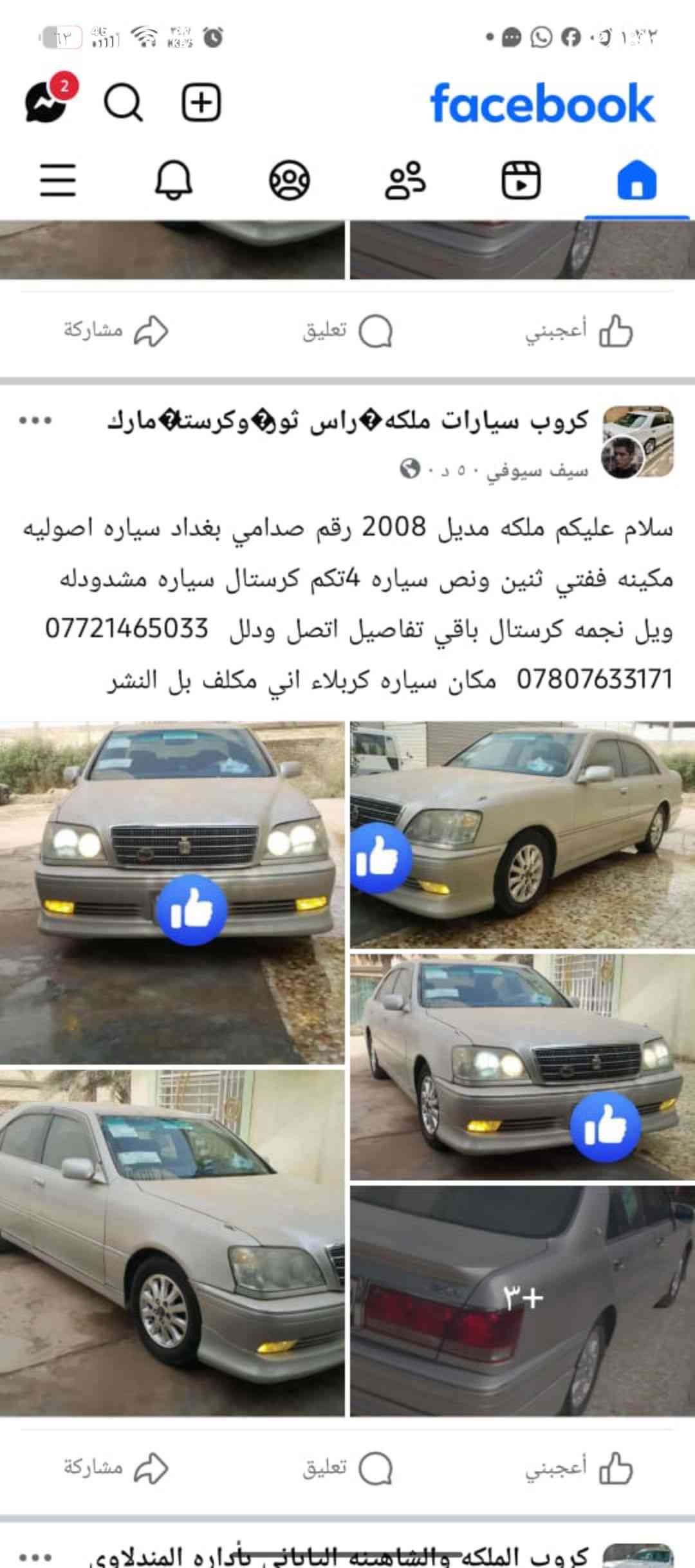Switch to the Home feed tab
The height and width of the screenshot is (1568, 695).
coord(636,180)
